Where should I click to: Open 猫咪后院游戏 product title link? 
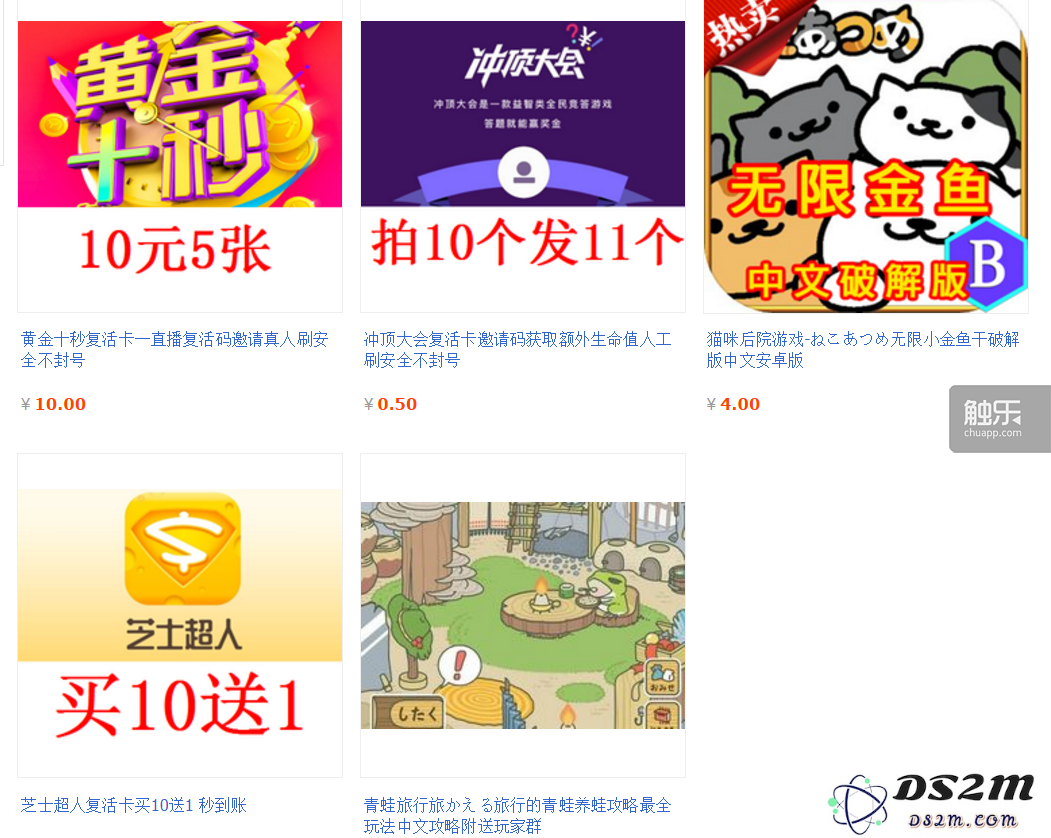pyautogui.click(x=862, y=349)
